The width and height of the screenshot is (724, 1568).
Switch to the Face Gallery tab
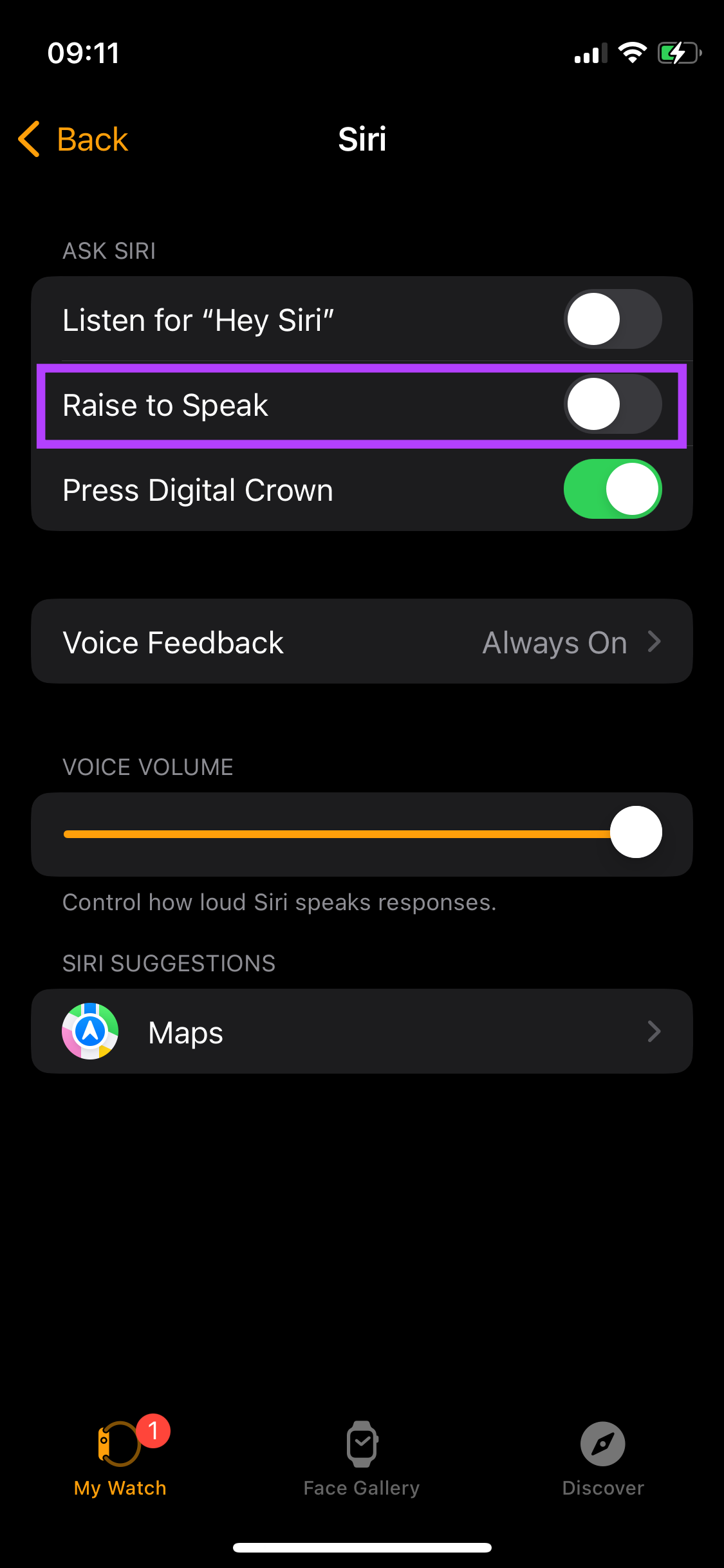point(362,1459)
